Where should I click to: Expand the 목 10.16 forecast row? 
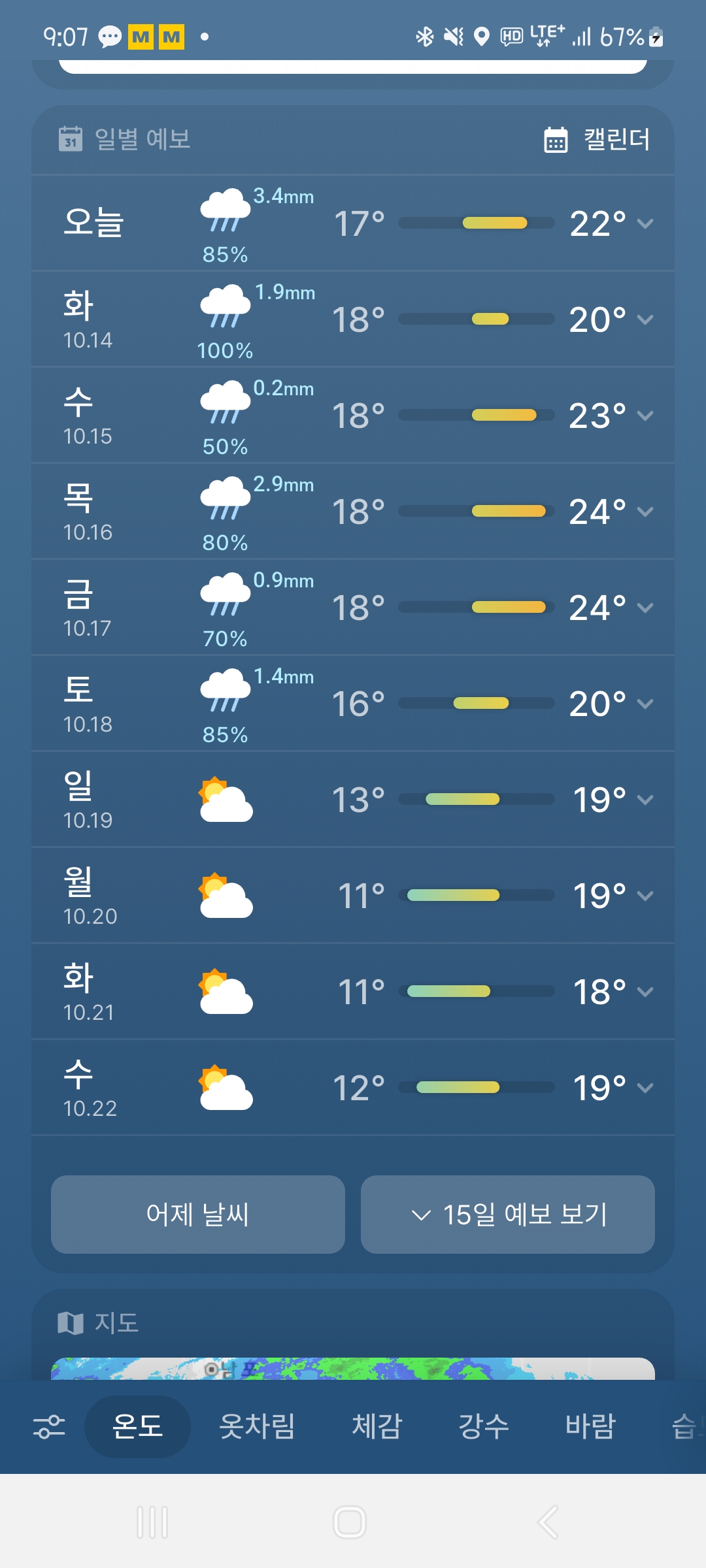[645, 512]
